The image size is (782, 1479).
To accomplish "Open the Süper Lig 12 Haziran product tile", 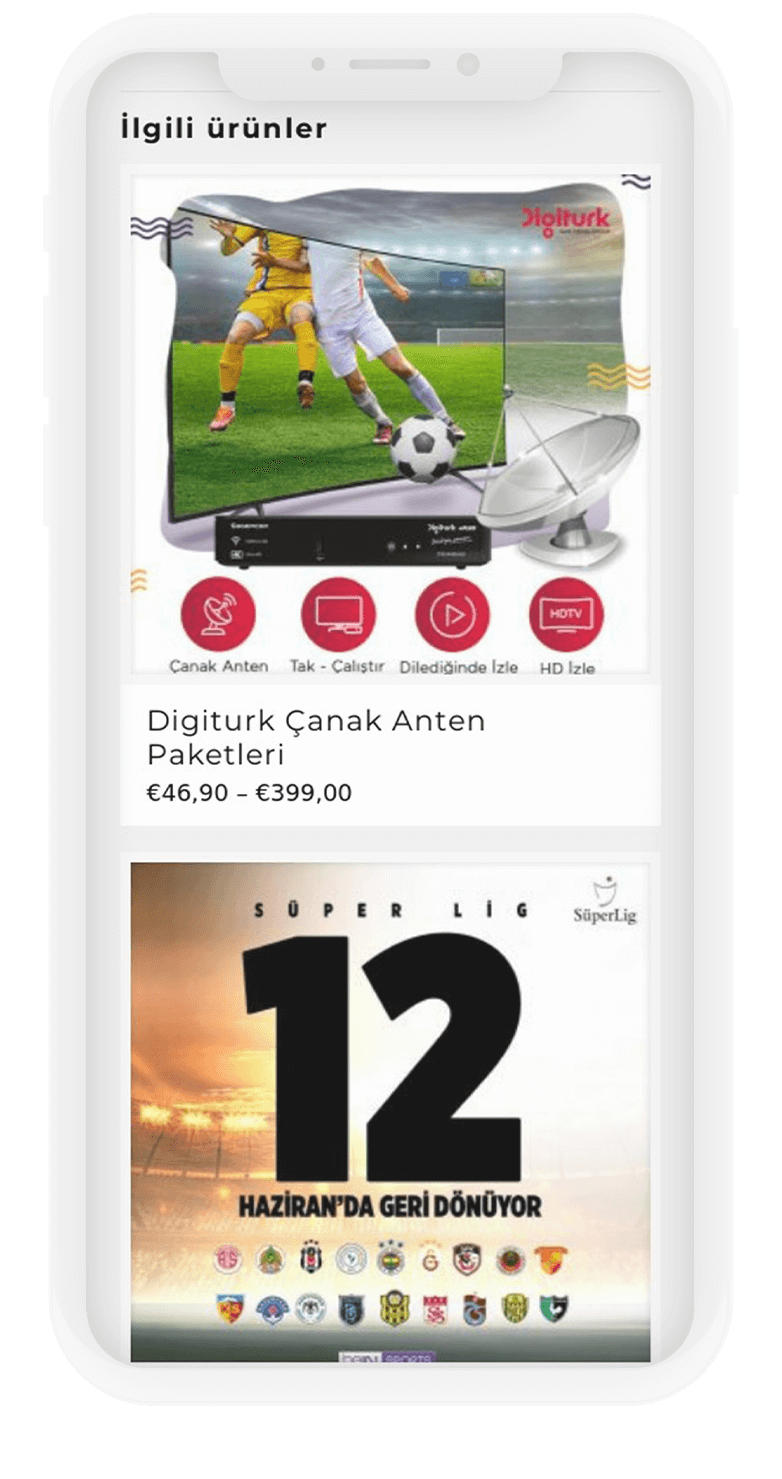I will [x=390, y=1110].
